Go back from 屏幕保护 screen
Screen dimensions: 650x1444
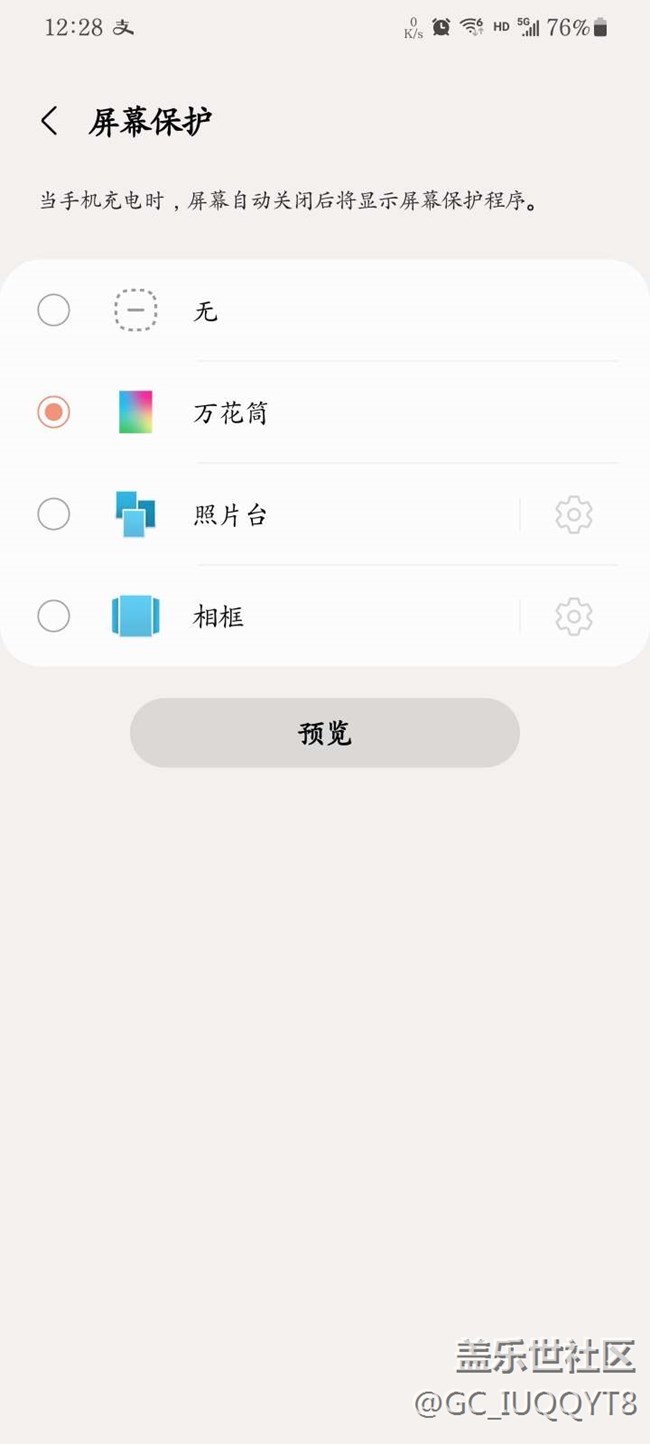click(49, 122)
